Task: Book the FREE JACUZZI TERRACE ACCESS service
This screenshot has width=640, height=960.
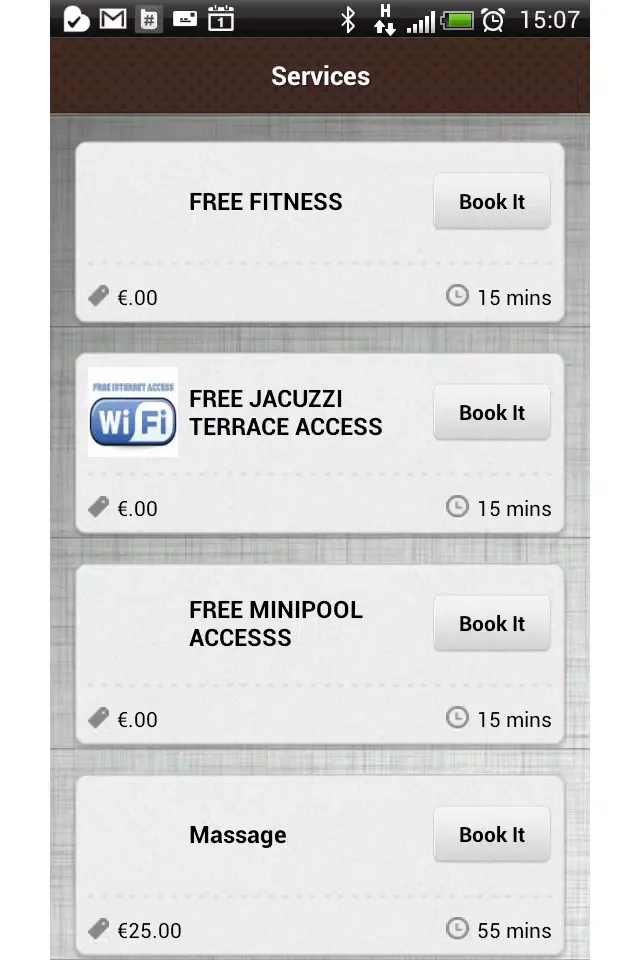Action: click(x=491, y=412)
